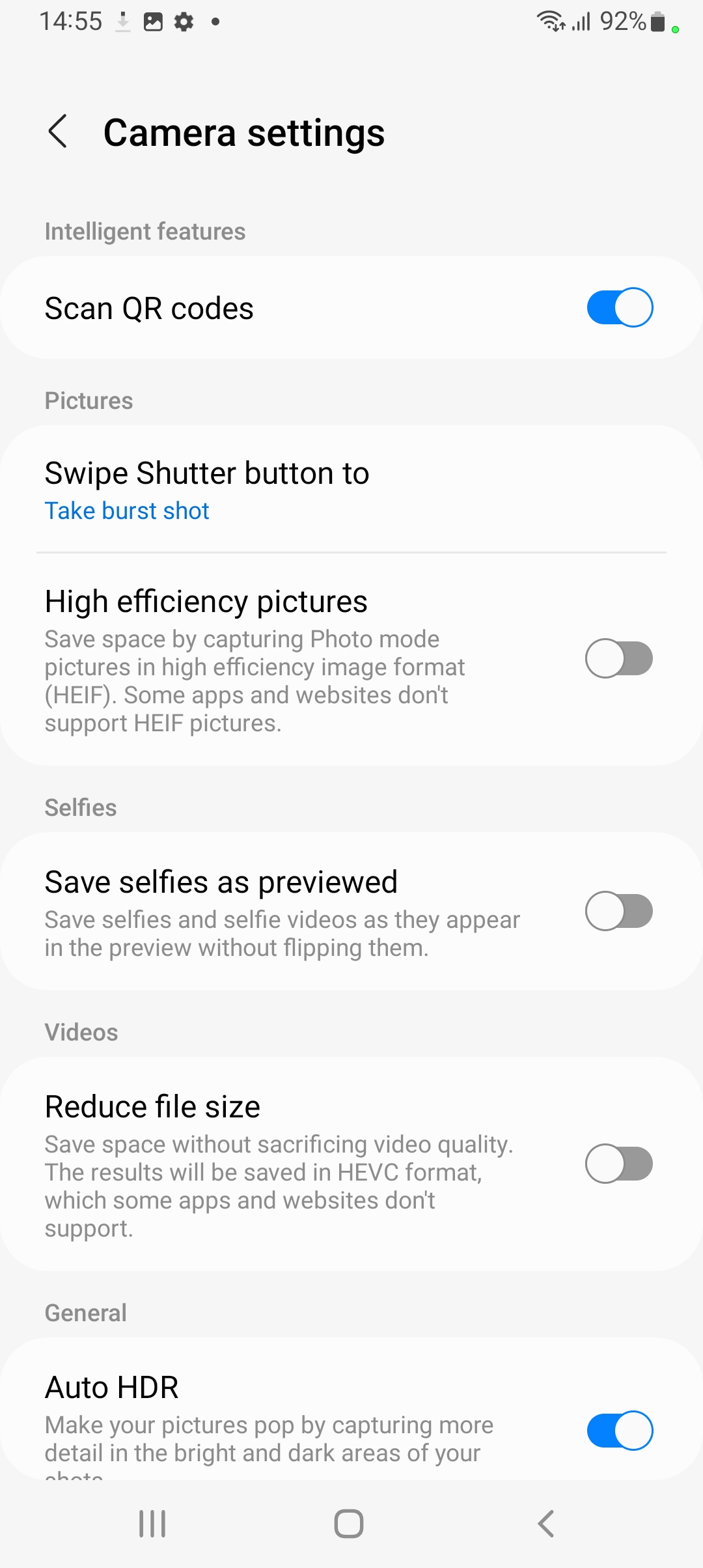Enable High efficiency pictures

point(619,658)
